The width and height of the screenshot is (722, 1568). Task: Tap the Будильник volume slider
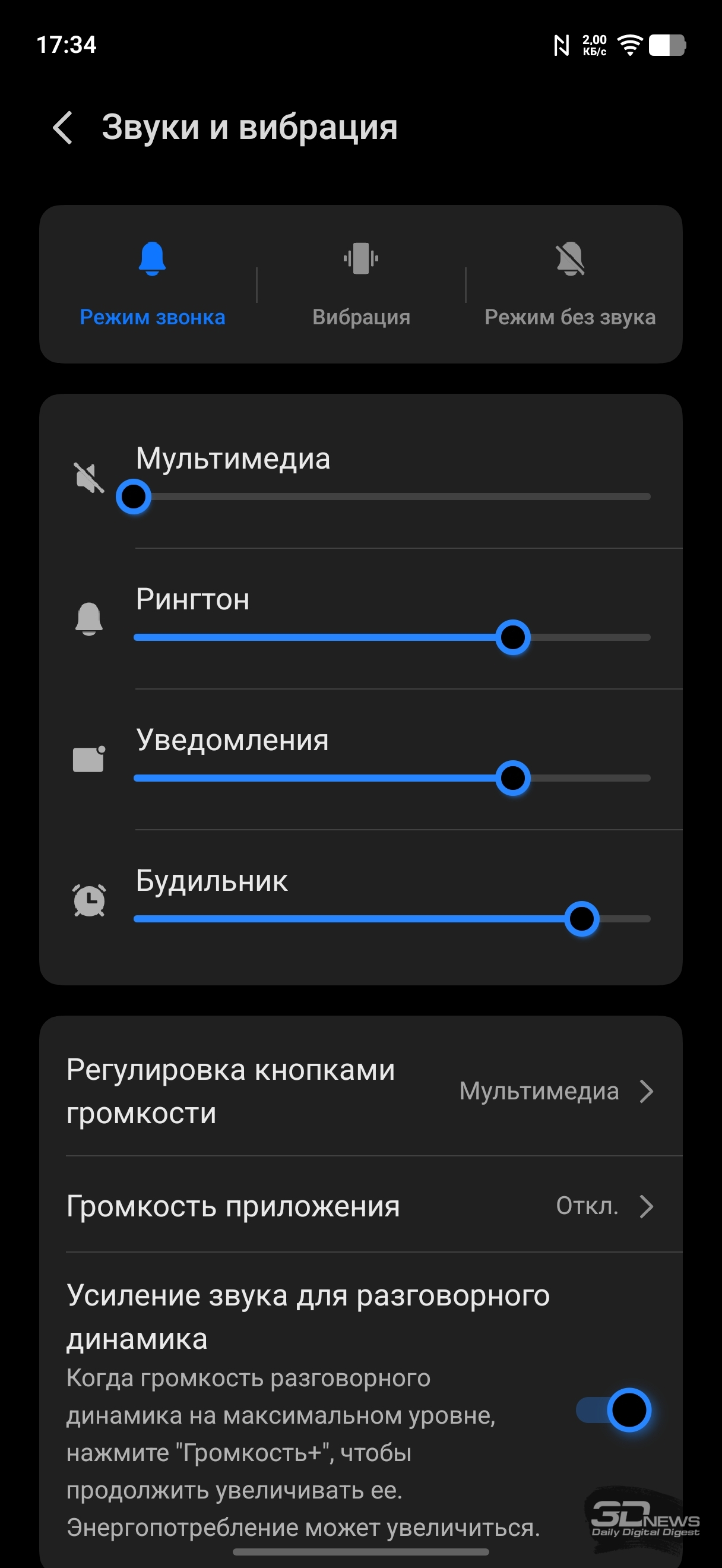392,918
